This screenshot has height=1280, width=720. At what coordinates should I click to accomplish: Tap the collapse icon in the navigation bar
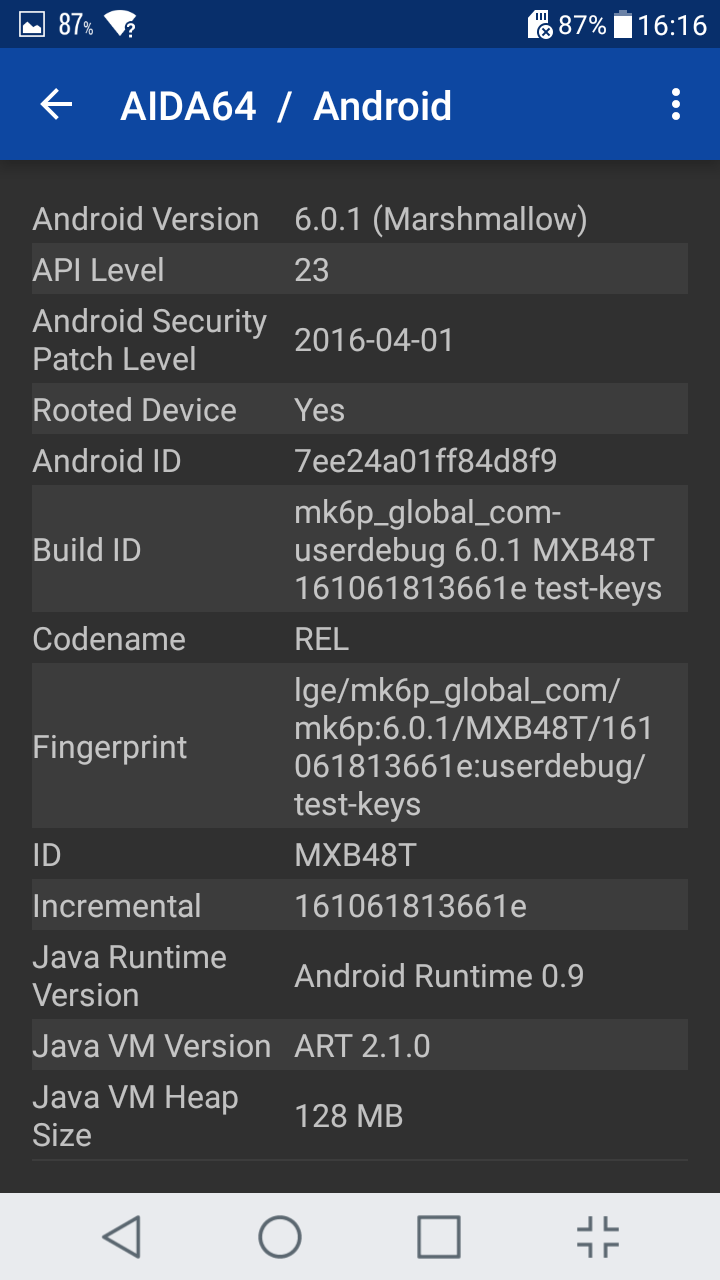[598, 1237]
